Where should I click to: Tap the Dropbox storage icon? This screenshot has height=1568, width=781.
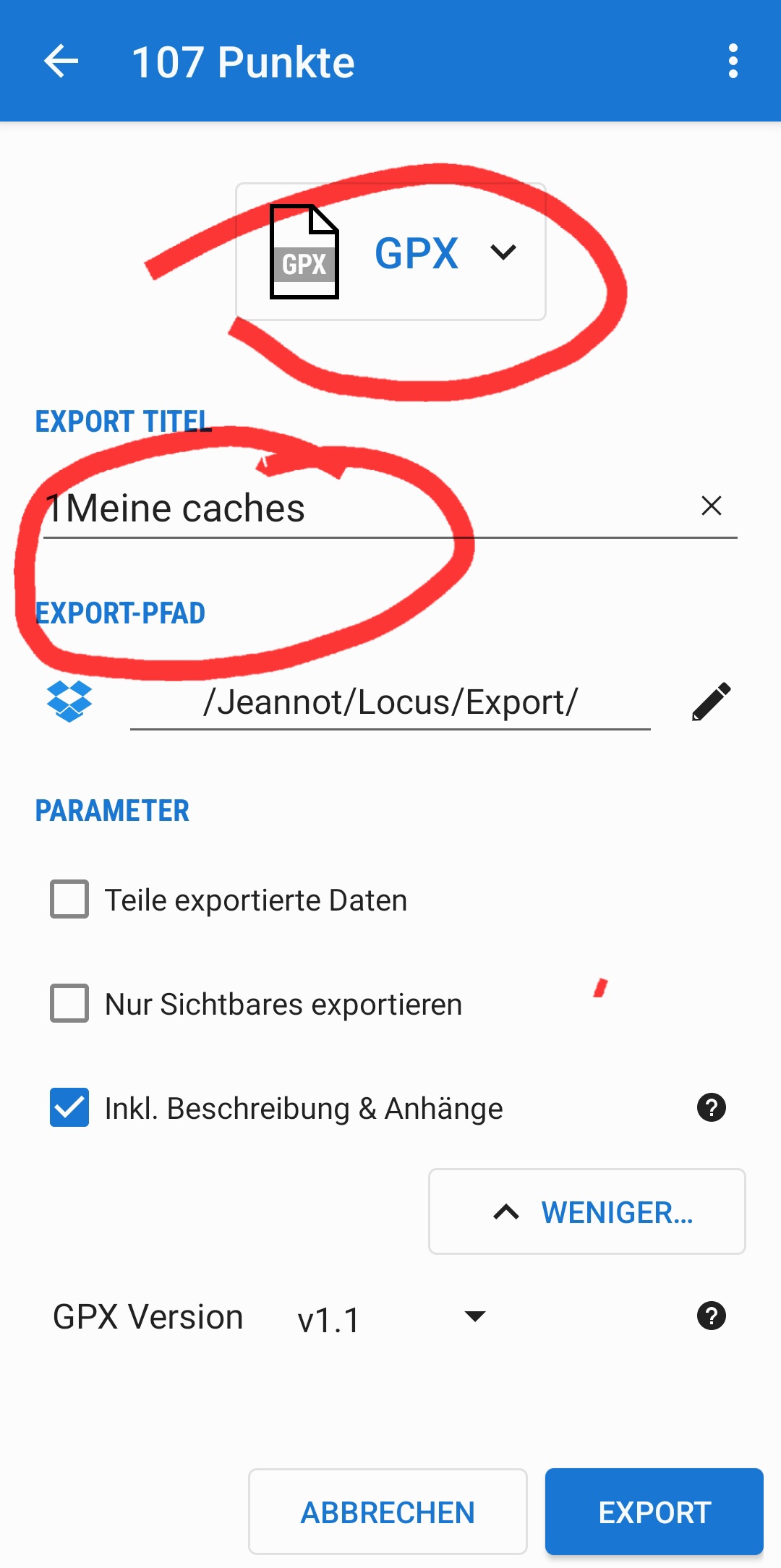tap(69, 702)
